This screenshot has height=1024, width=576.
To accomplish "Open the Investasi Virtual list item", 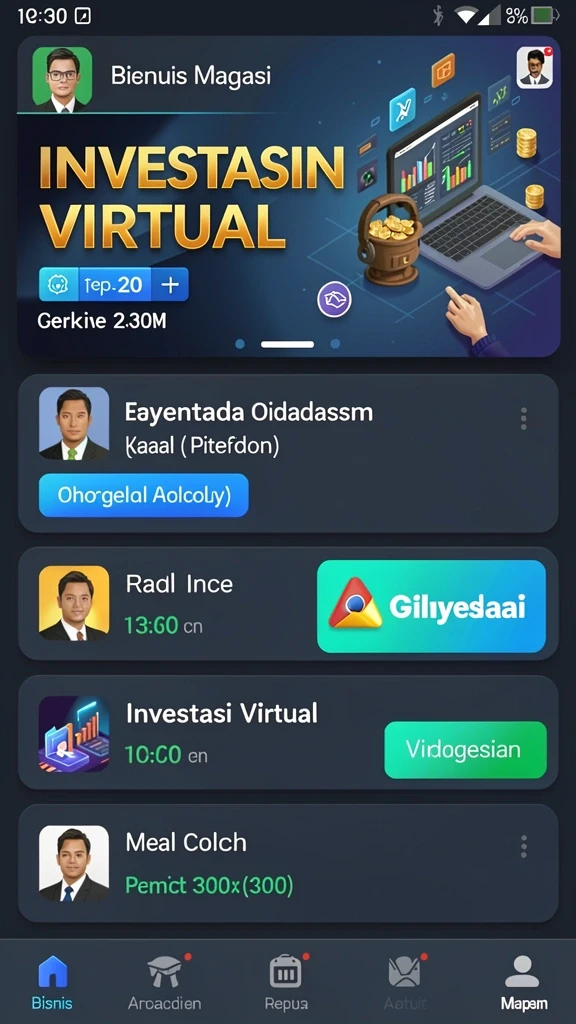I will (288, 733).
